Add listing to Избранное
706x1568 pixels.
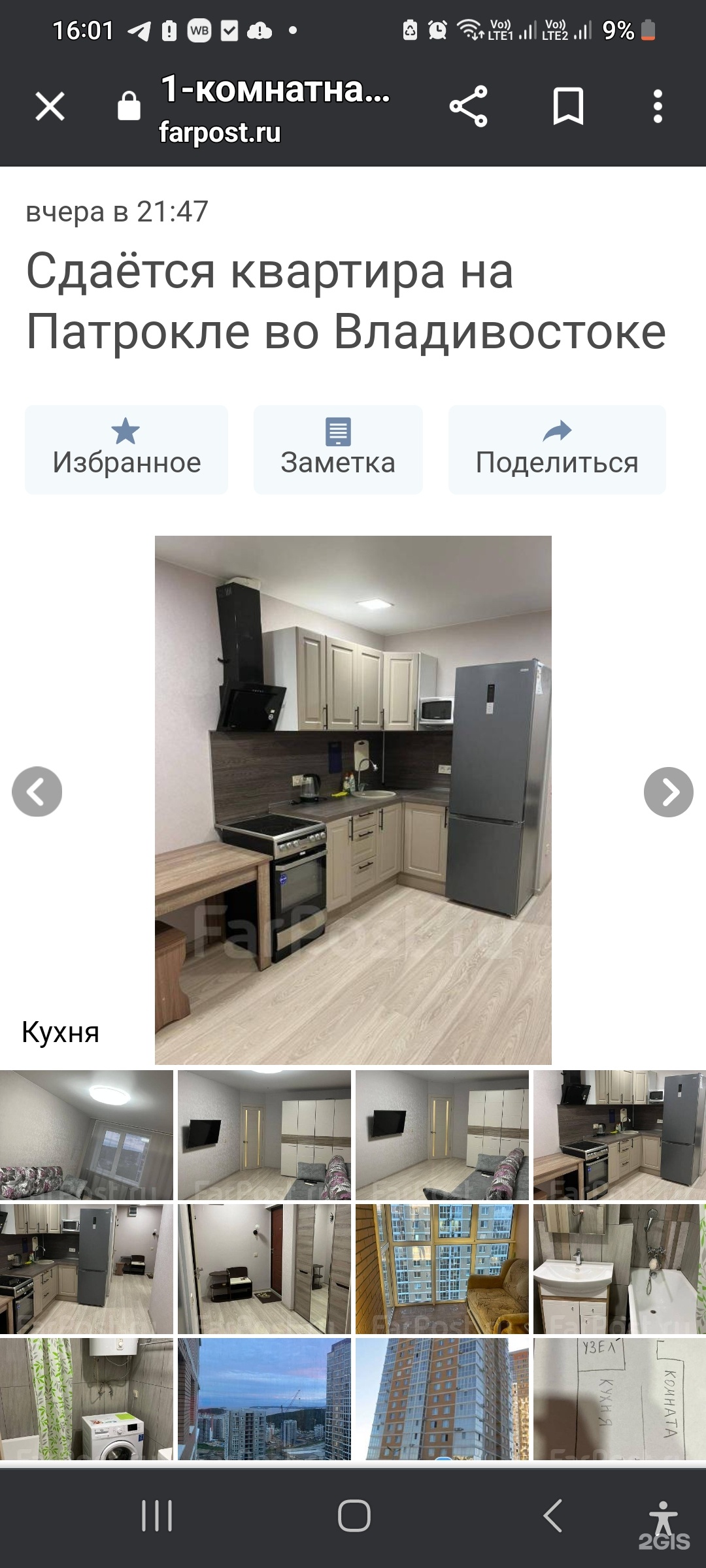coord(126,449)
